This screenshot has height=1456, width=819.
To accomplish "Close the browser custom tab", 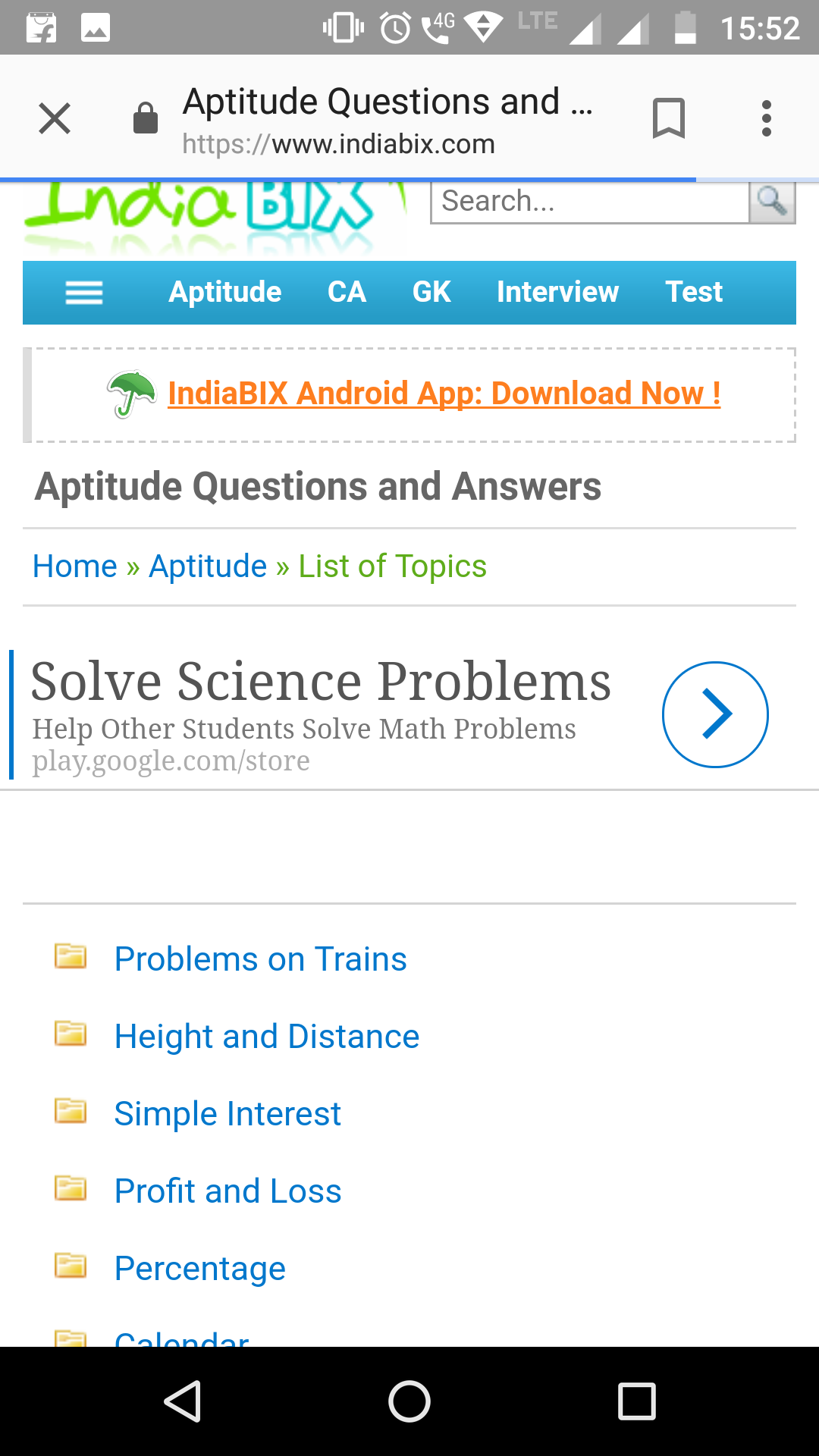I will 55,118.
